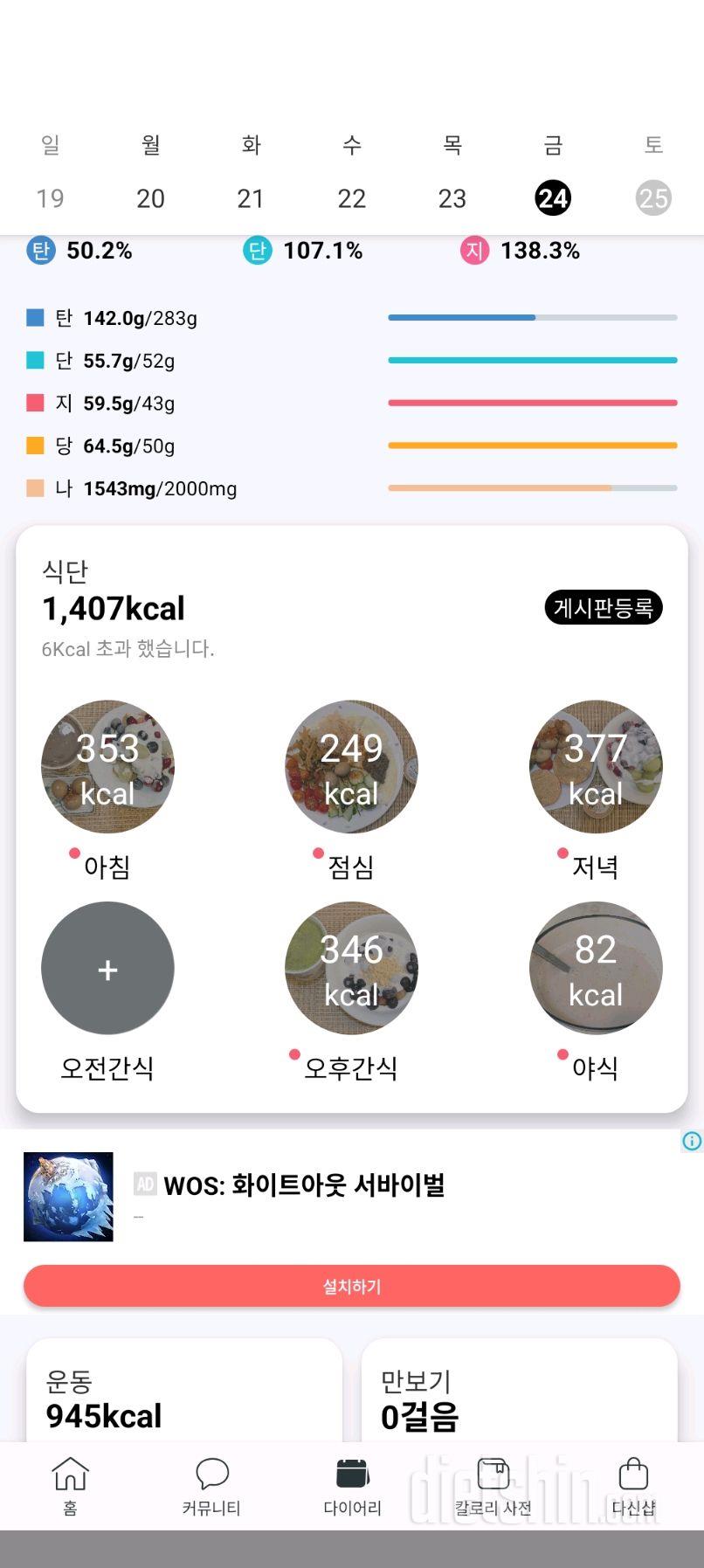The width and height of the screenshot is (704, 1568).
Task: Select Thursday the 23rd in calendar
Action: point(452,198)
